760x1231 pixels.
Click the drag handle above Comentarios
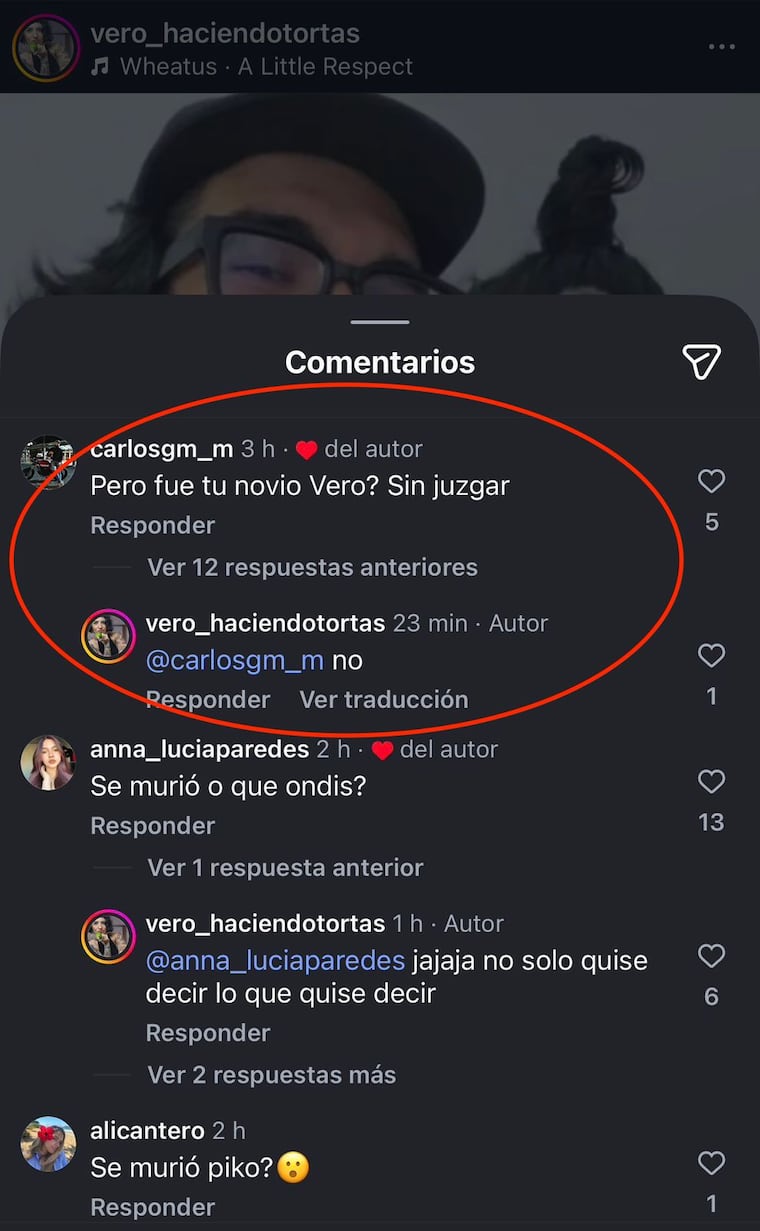coord(380,322)
